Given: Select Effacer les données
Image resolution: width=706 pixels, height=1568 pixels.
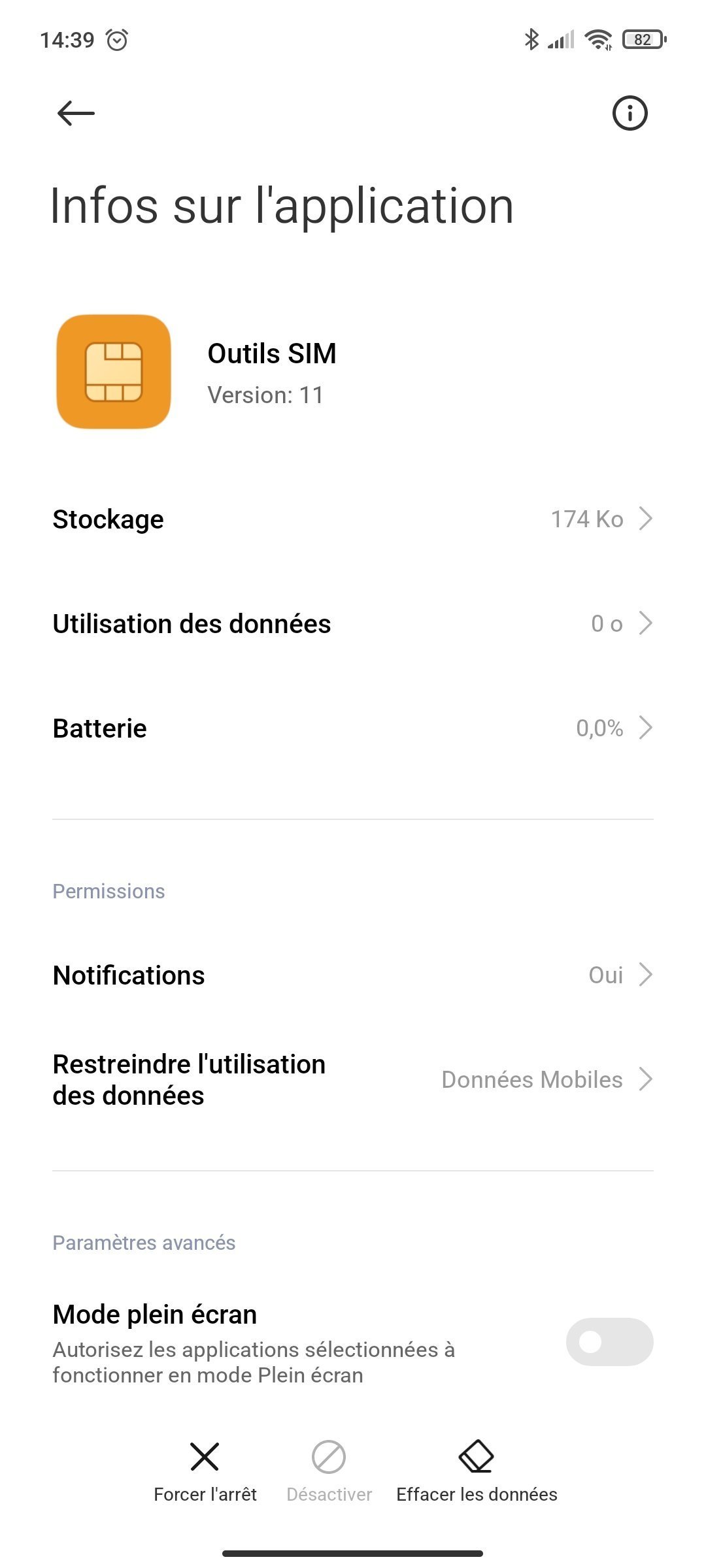Looking at the screenshot, I should (x=477, y=1471).
